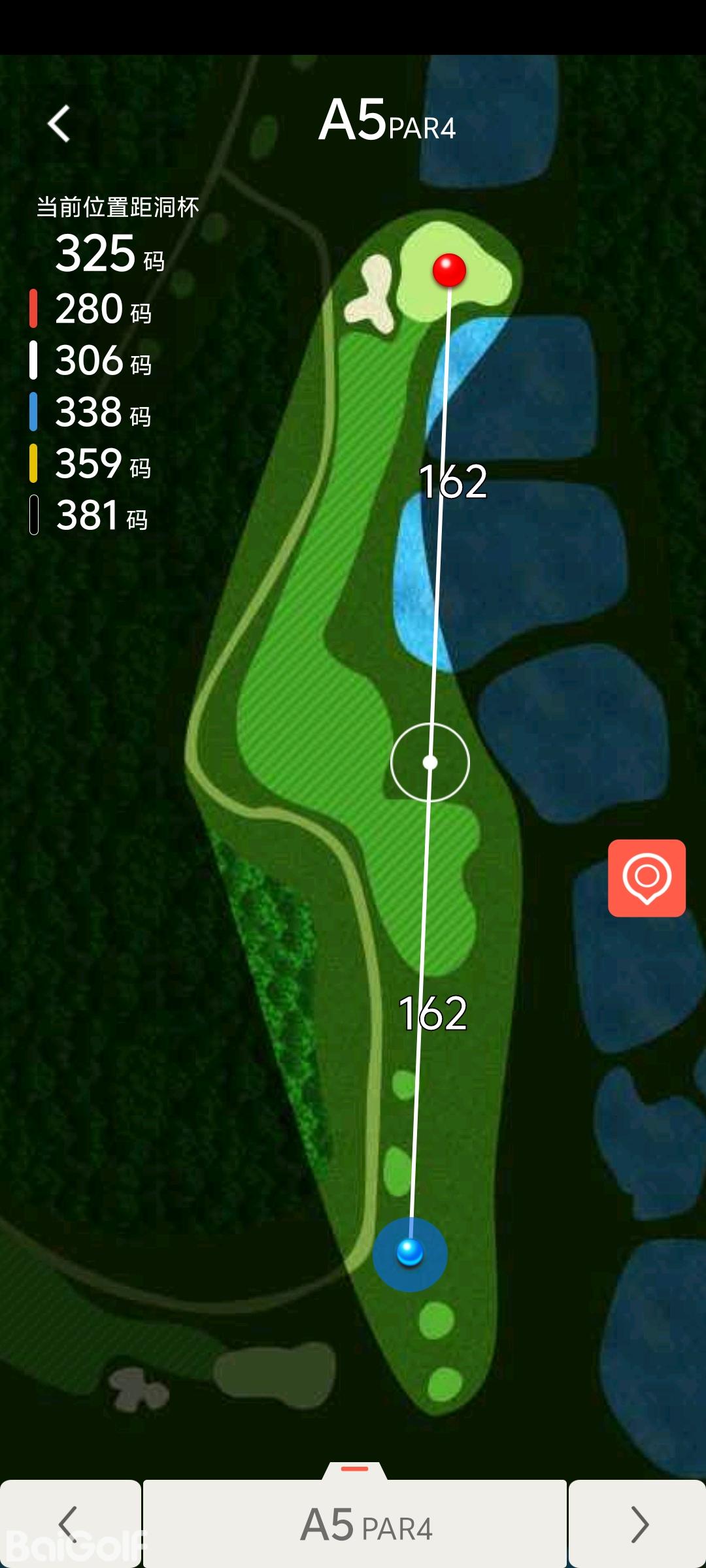This screenshot has height=1568, width=706.
Task: Tap the red location pin button
Action: (647, 877)
